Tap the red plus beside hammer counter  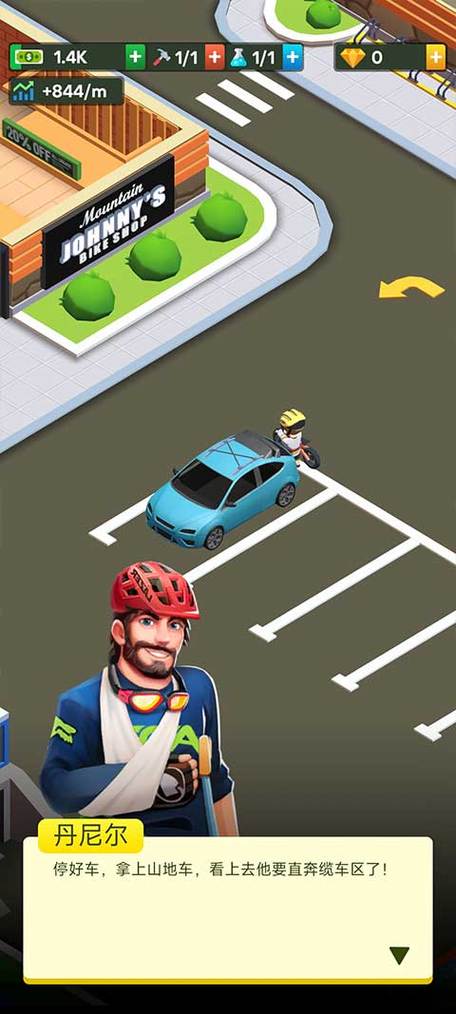(x=215, y=58)
